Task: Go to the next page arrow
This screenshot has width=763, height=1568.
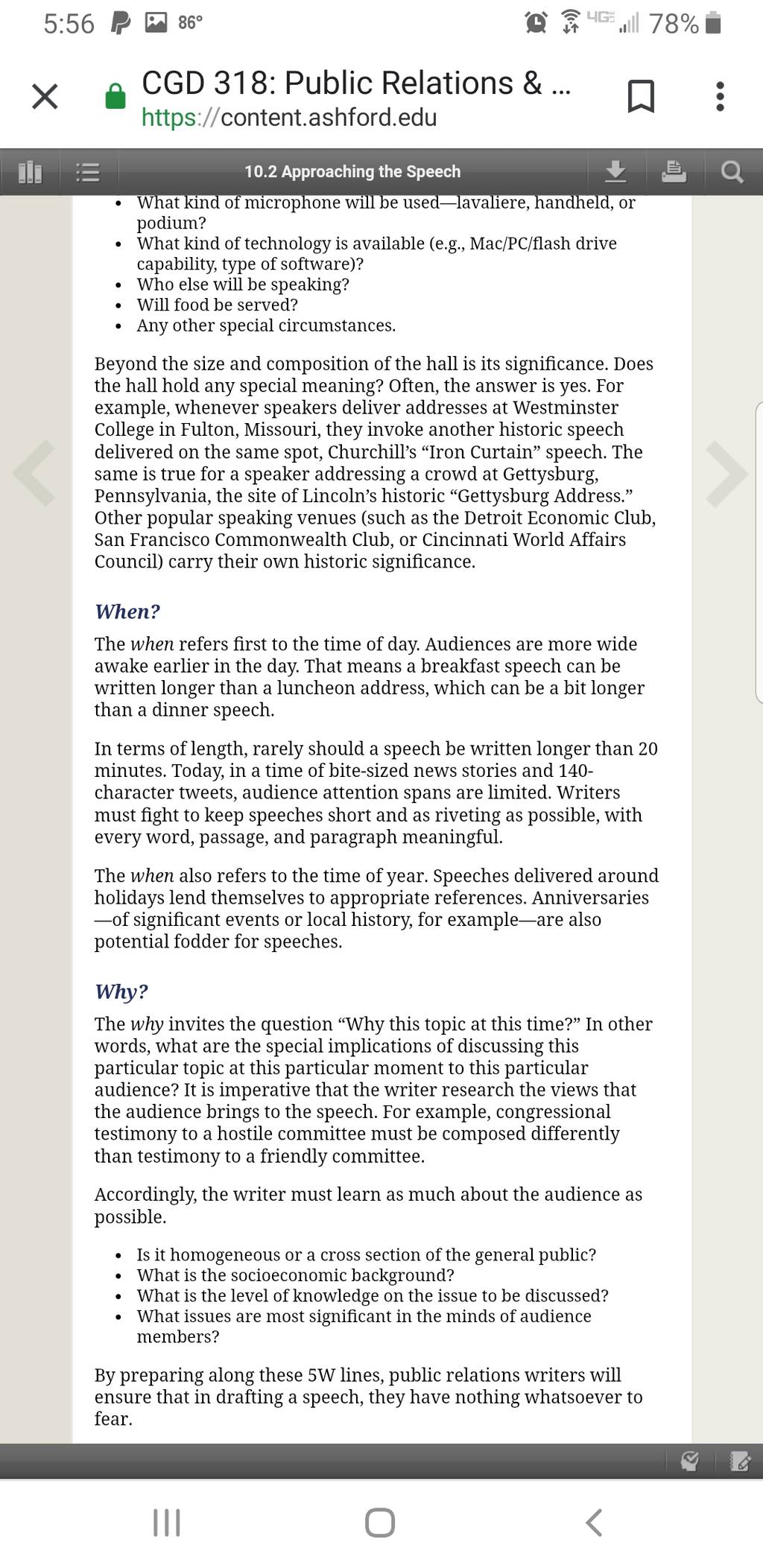Action: [727, 474]
